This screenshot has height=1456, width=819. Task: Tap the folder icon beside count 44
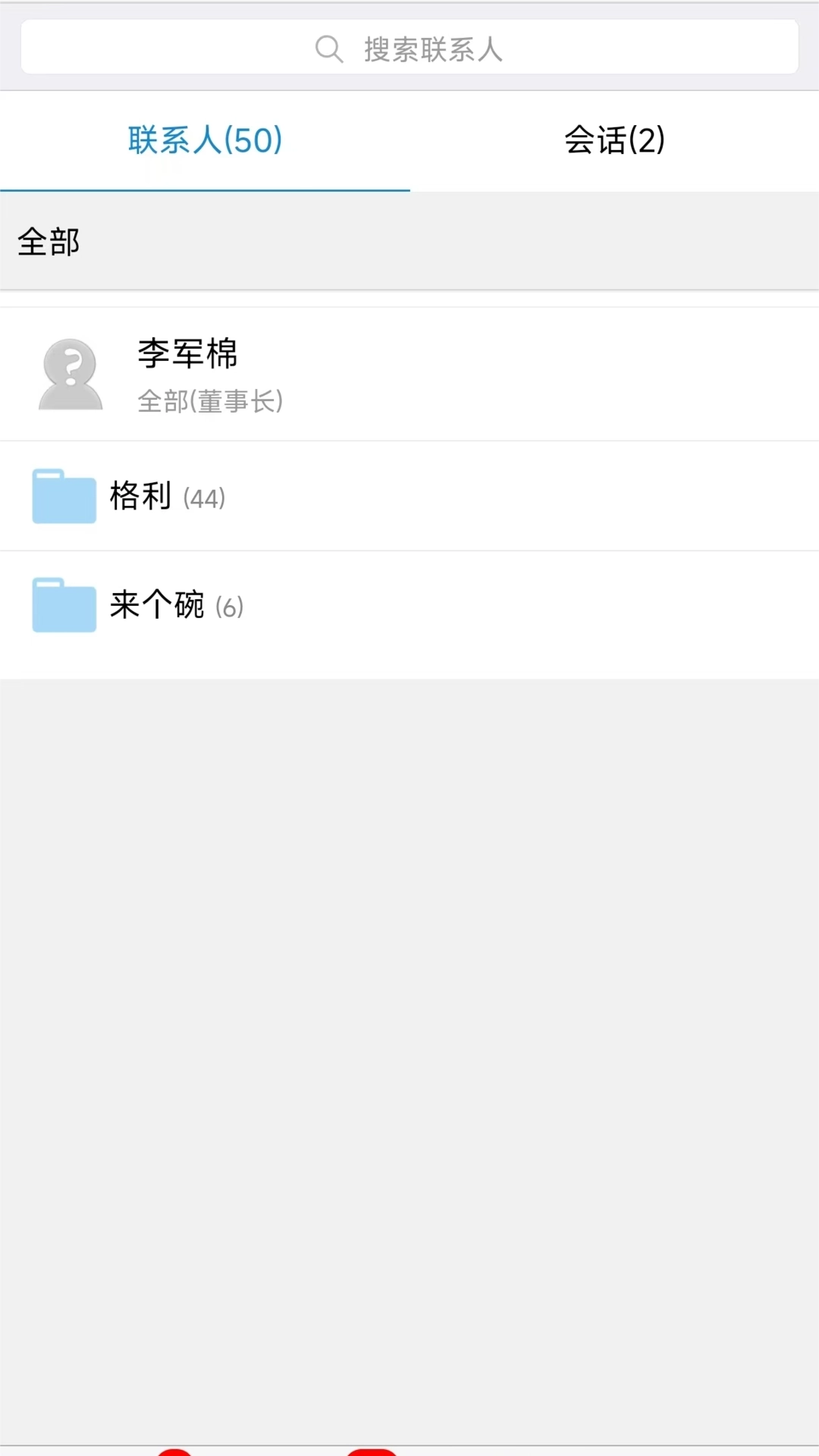pos(64,497)
